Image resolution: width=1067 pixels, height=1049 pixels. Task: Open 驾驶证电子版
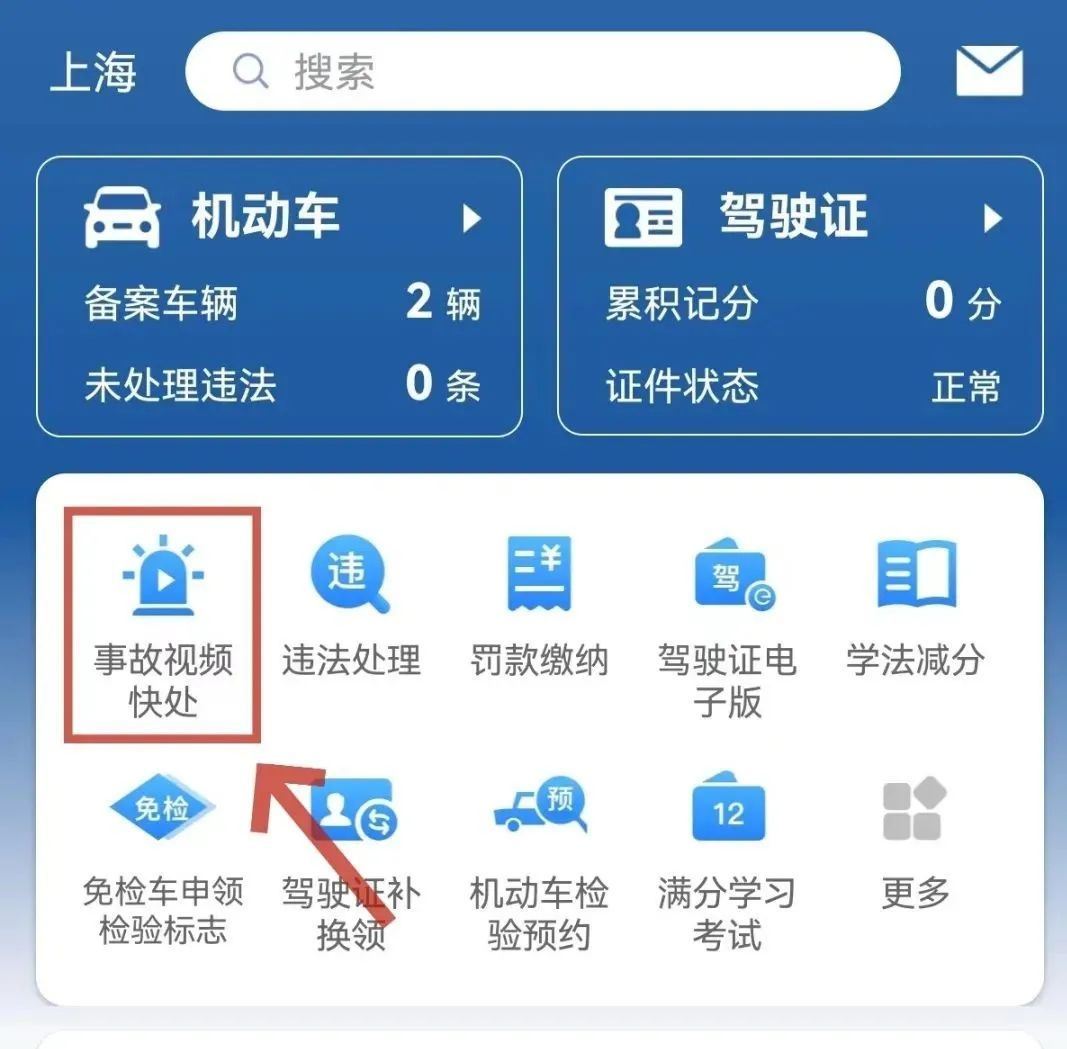tap(728, 625)
